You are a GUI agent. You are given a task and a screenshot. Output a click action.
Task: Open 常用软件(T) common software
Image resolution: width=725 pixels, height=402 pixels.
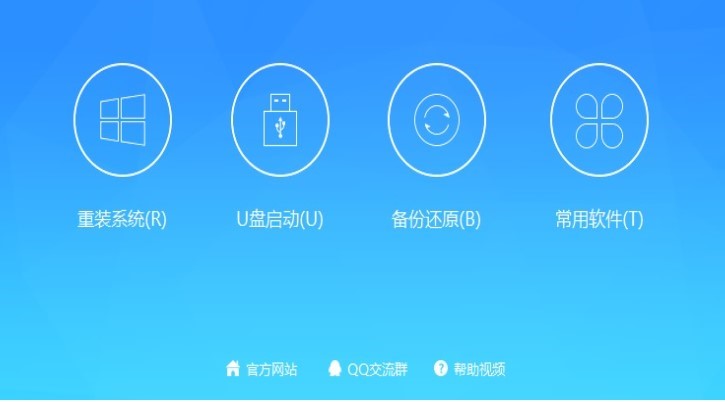600,122
